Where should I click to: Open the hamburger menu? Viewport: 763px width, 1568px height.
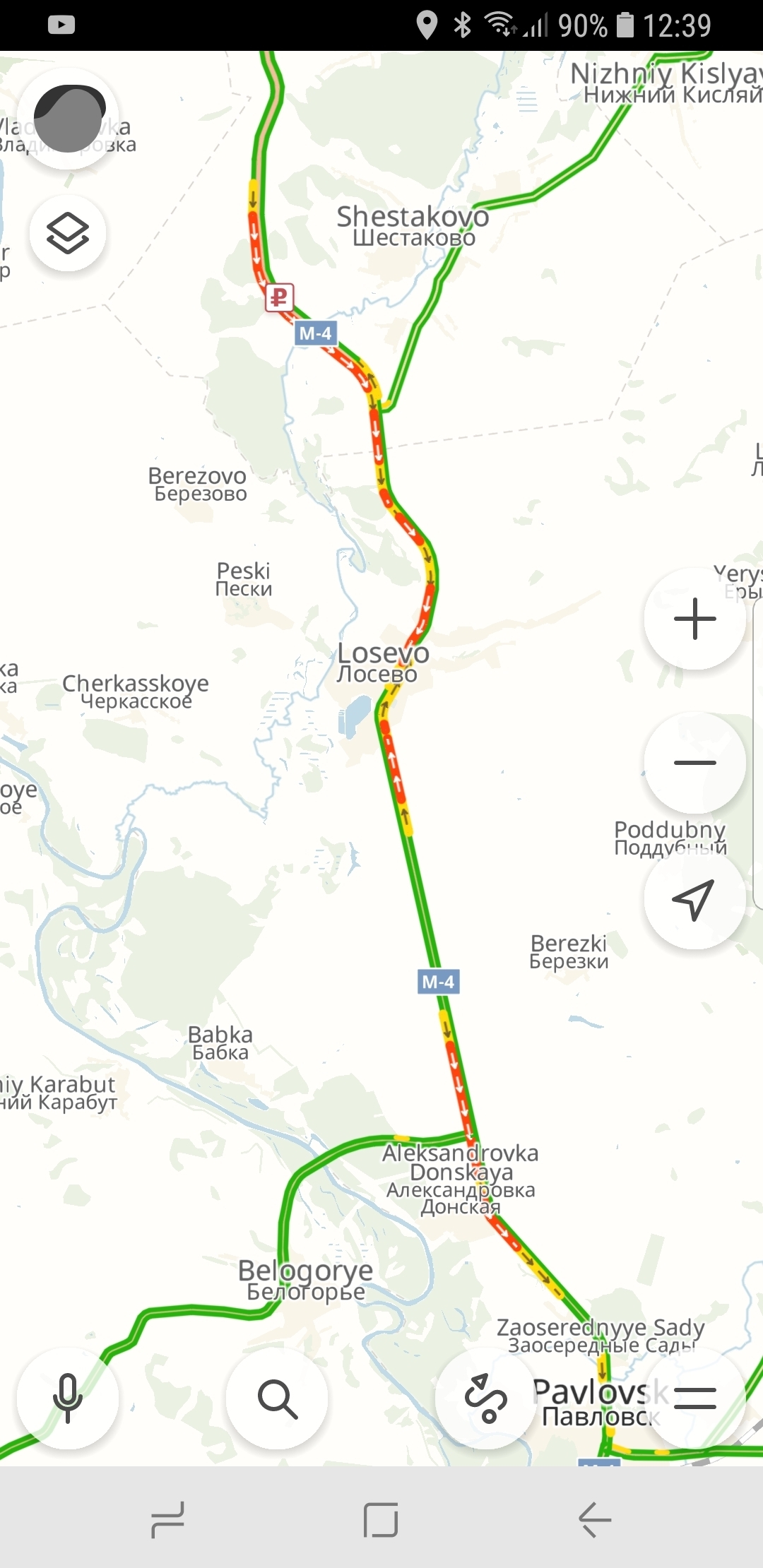[x=695, y=1398]
